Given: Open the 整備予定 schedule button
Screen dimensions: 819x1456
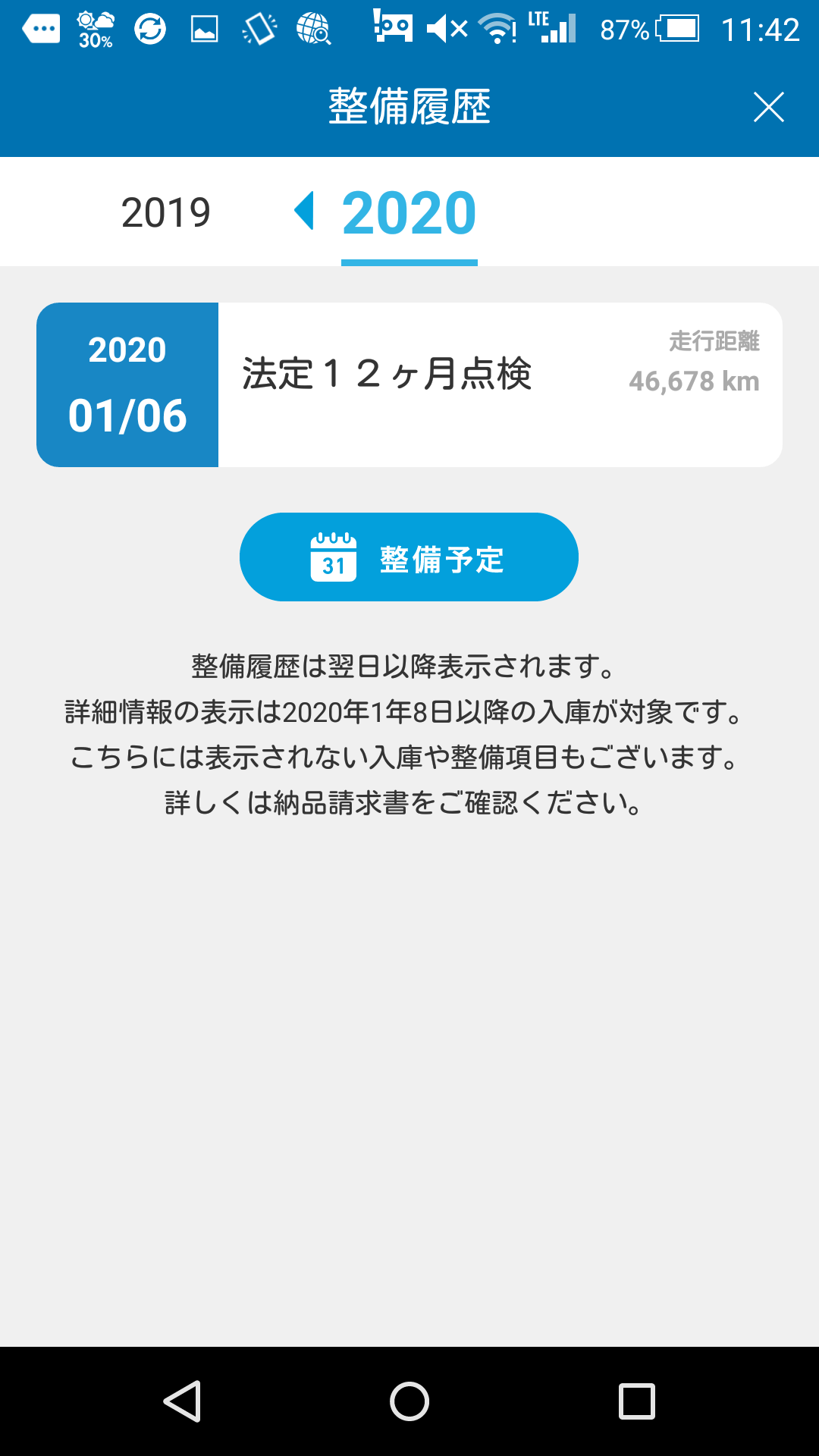Looking at the screenshot, I should pos(409,557).
